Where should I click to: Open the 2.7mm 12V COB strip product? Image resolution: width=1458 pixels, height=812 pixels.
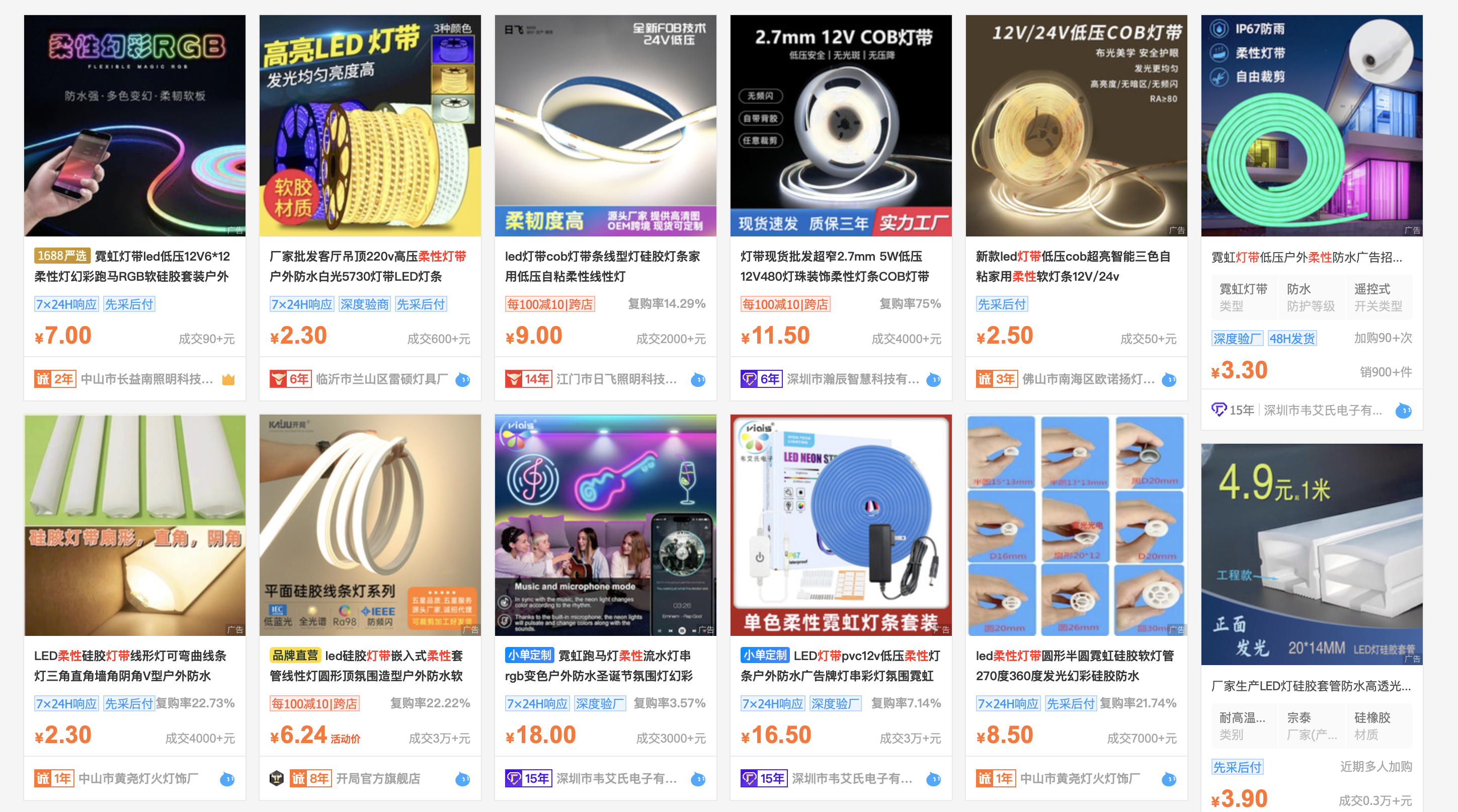pyautogui.click(x=841, y=126)
